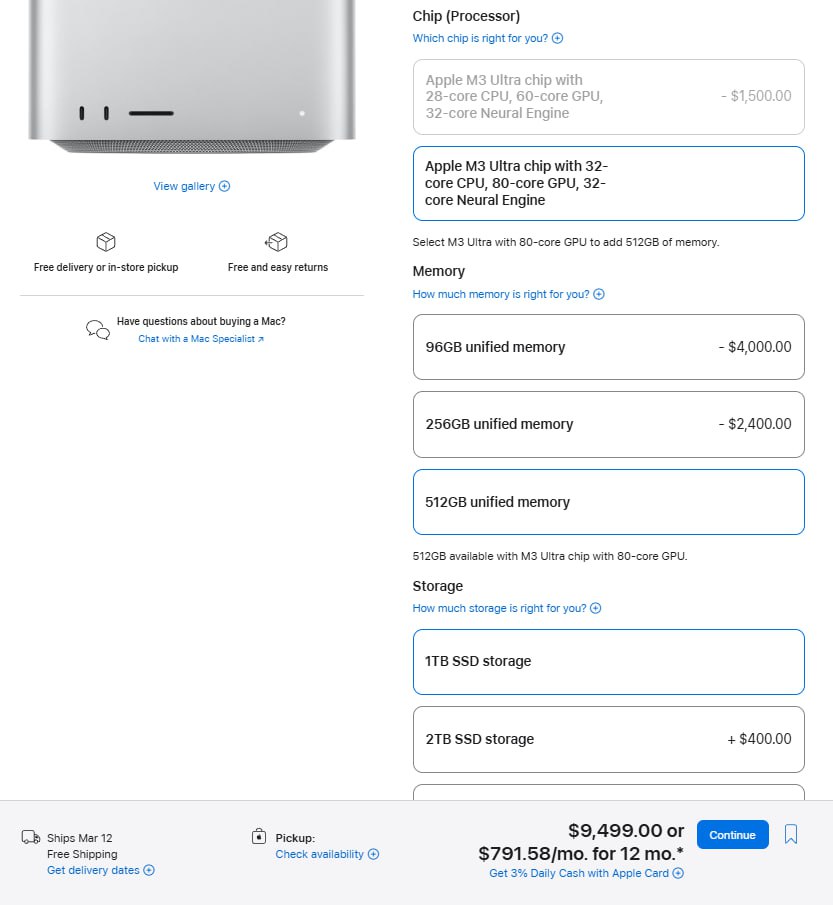Open Get 3% Daily Cash with Apple Card
This screenshot has width=833, height=905.
[x=586, y=873]
